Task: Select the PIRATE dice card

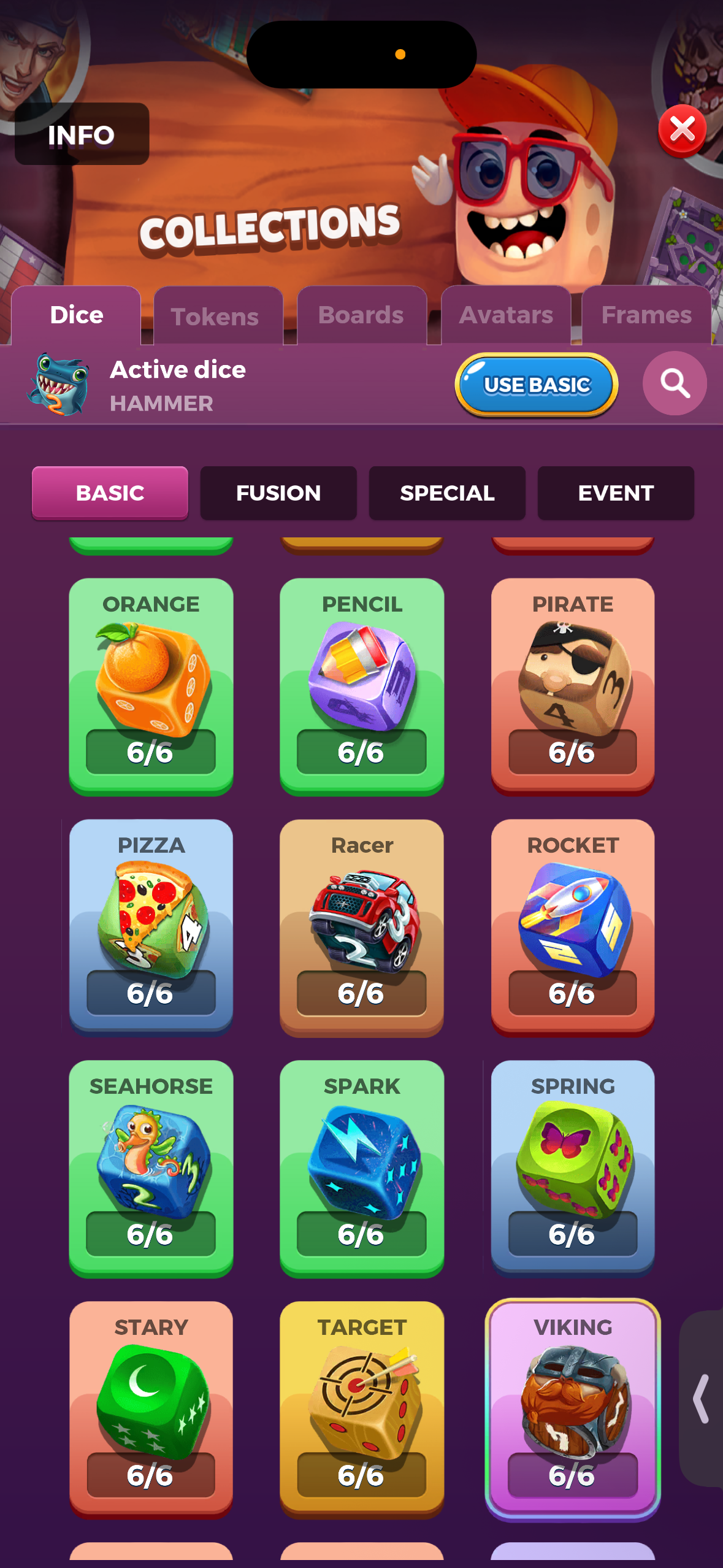Action: coord(573,686)
